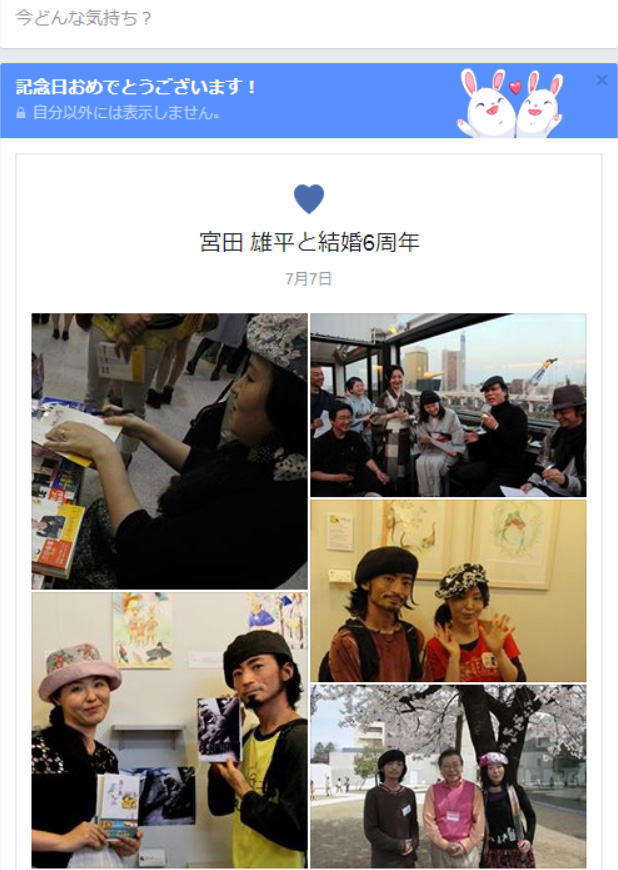Open the book signing photo

coord(169,451)
